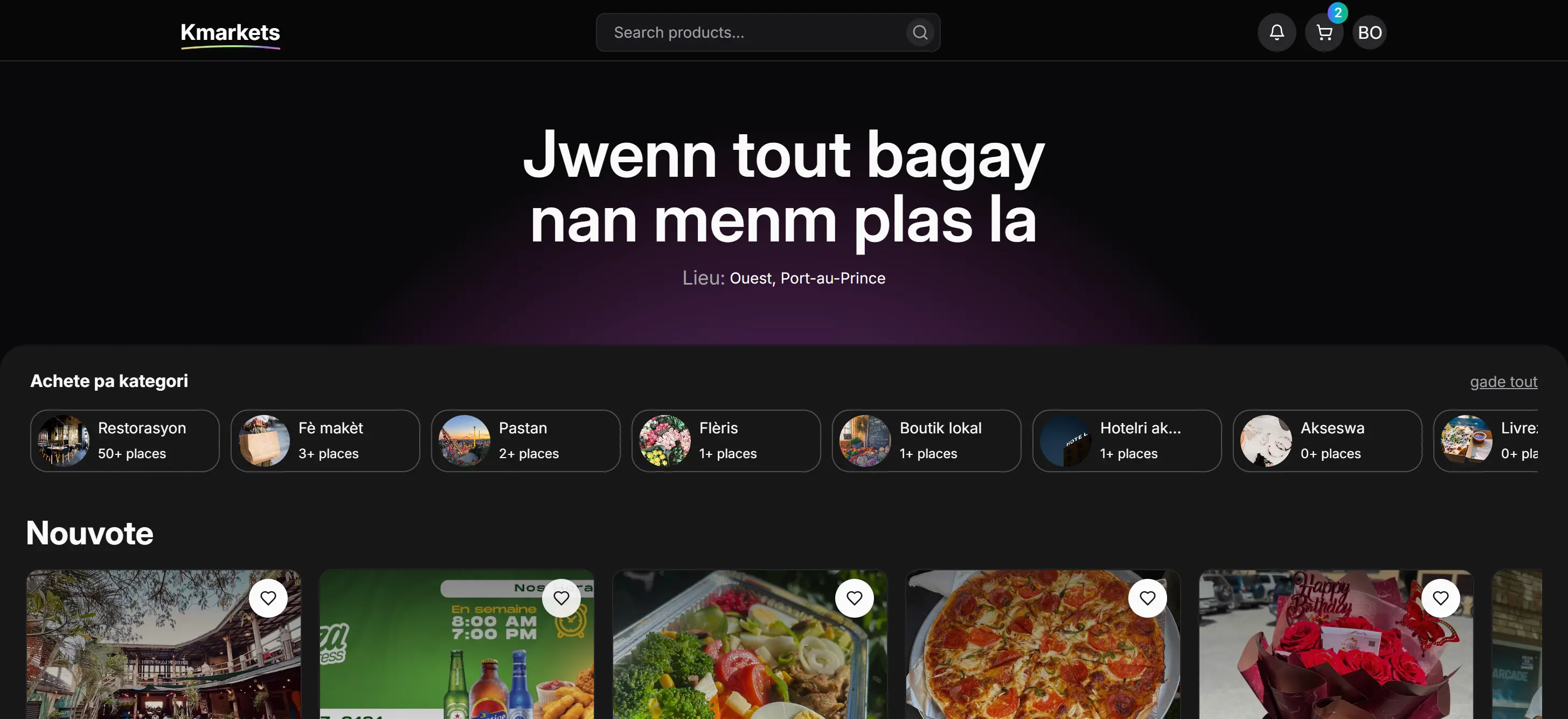
Task: Select the Restorasyon category
Action: [x=125, y=440]
